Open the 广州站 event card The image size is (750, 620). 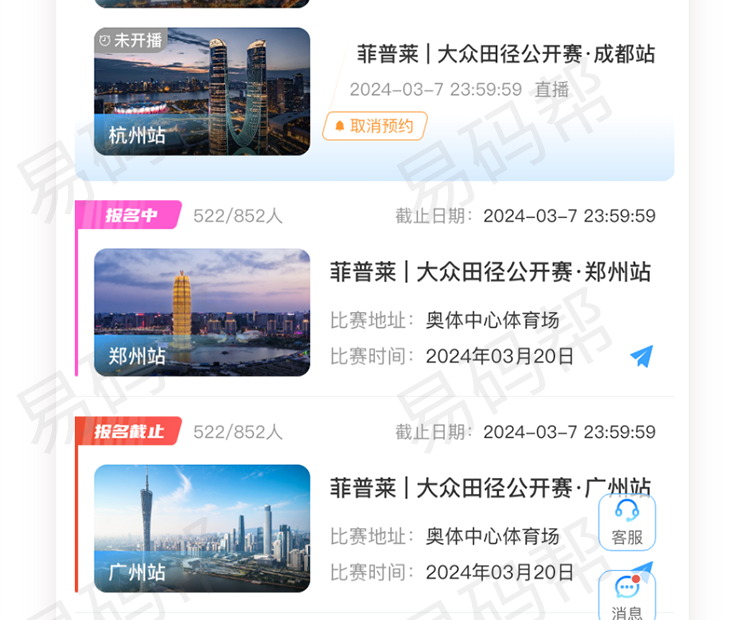[x=460, y=488]
